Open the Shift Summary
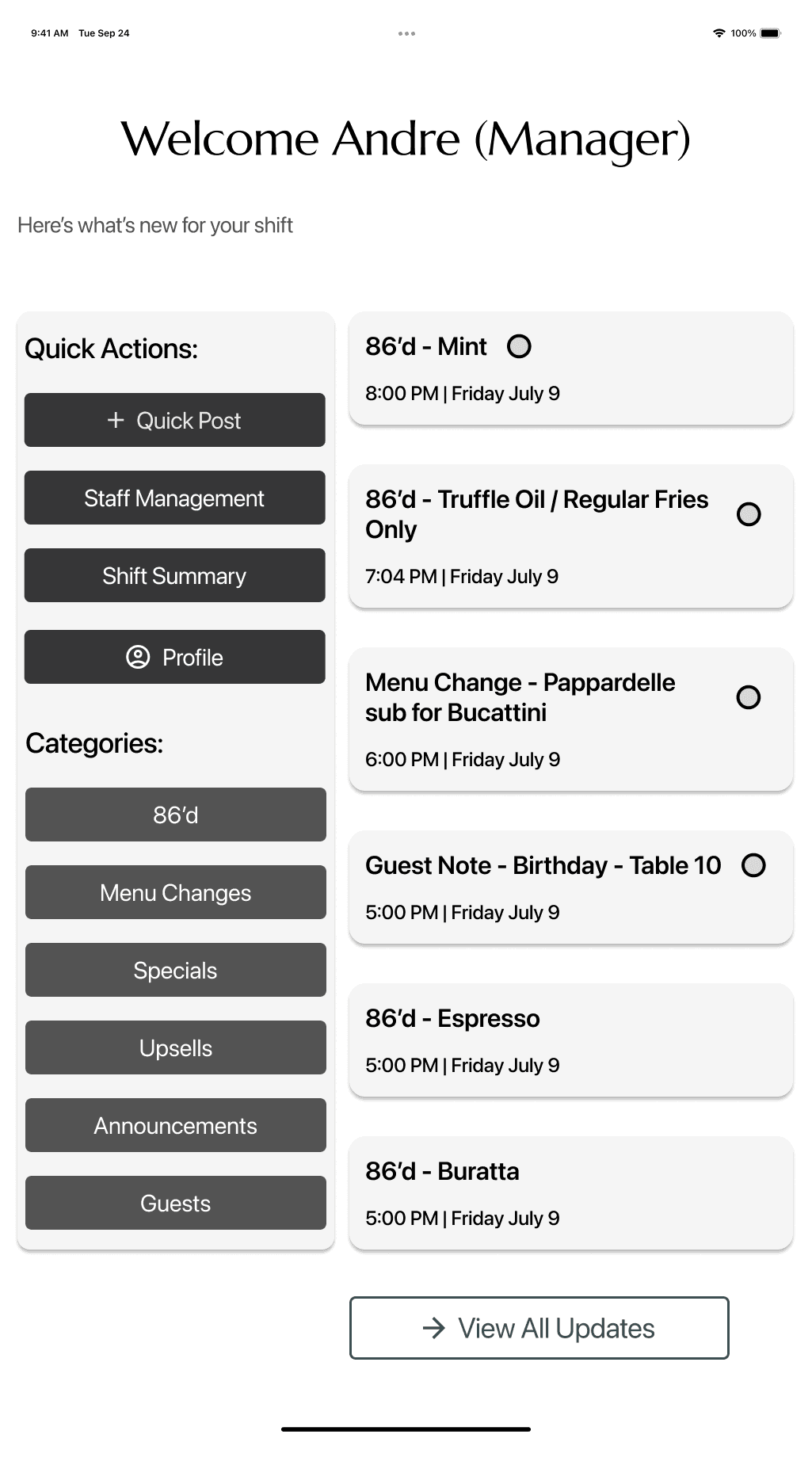 174,575
